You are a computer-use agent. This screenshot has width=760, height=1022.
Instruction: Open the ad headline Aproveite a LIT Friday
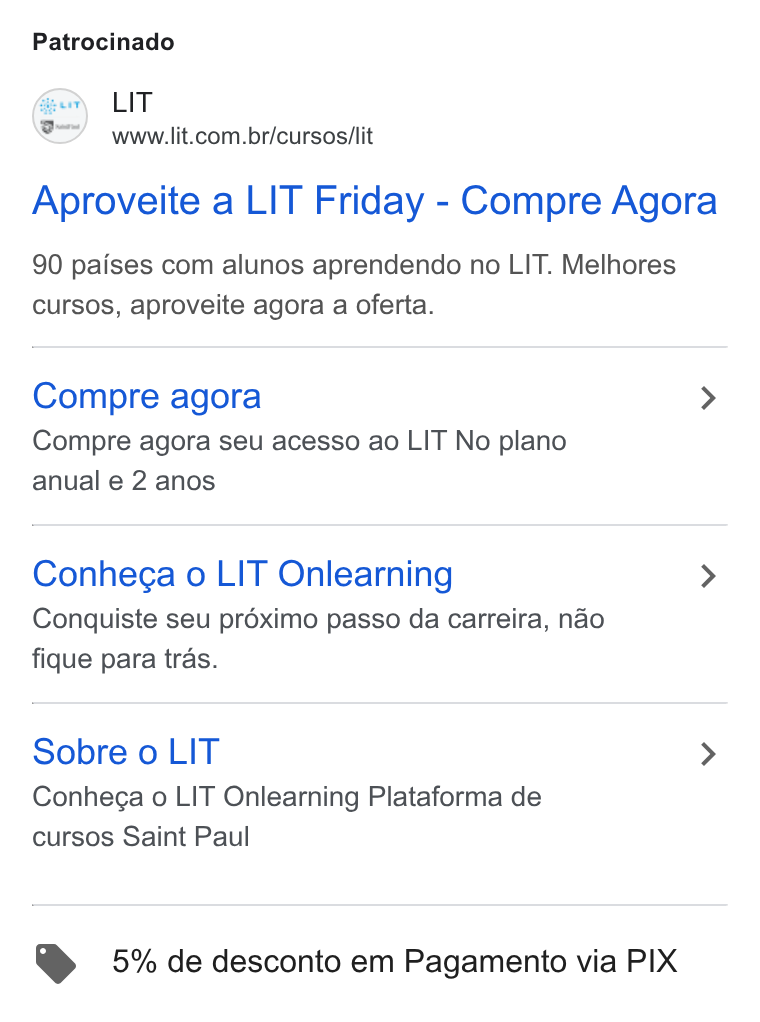(375, 201)
